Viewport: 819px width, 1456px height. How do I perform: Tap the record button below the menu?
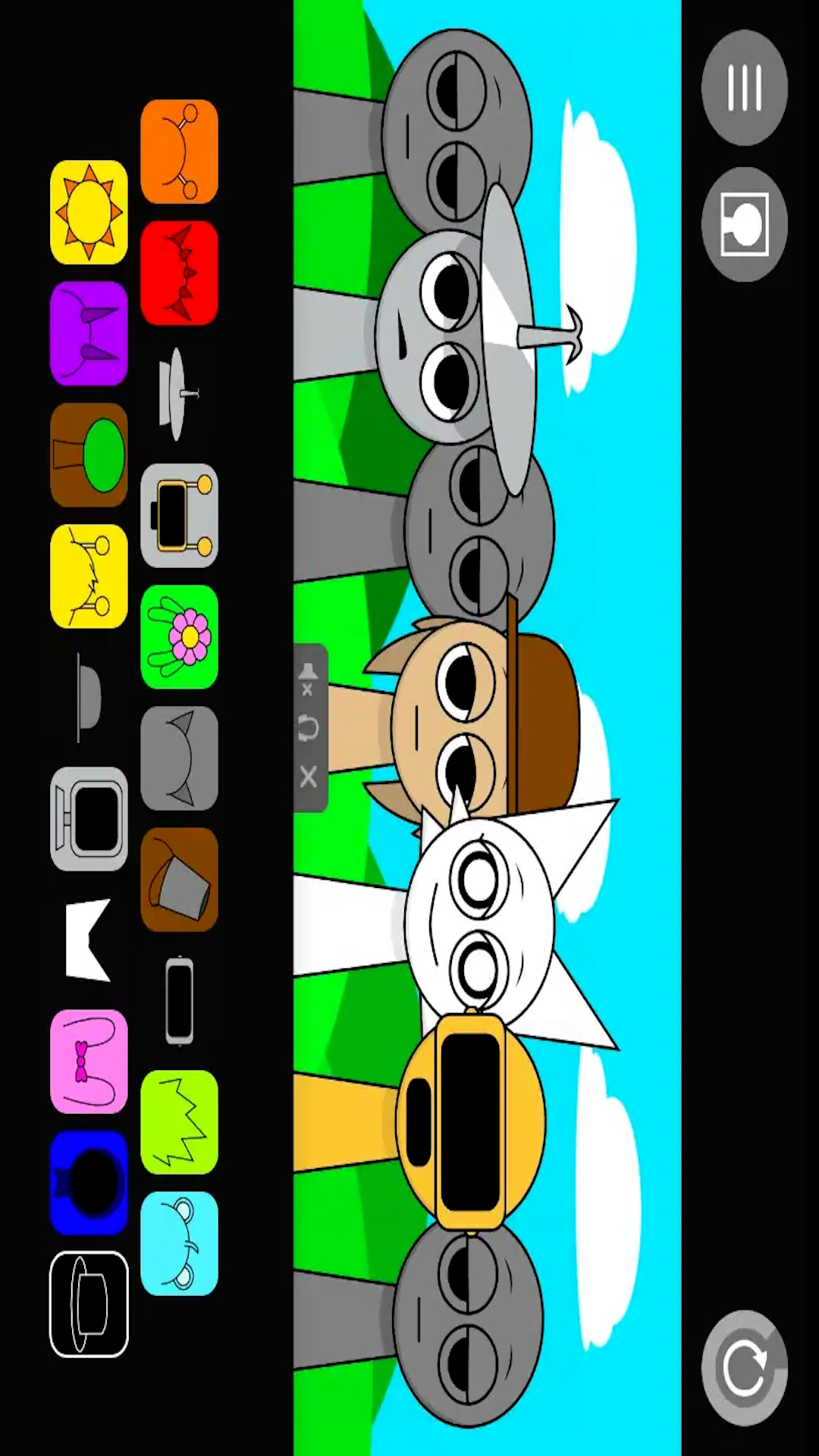pyautogui.click(x=744, y=224)
